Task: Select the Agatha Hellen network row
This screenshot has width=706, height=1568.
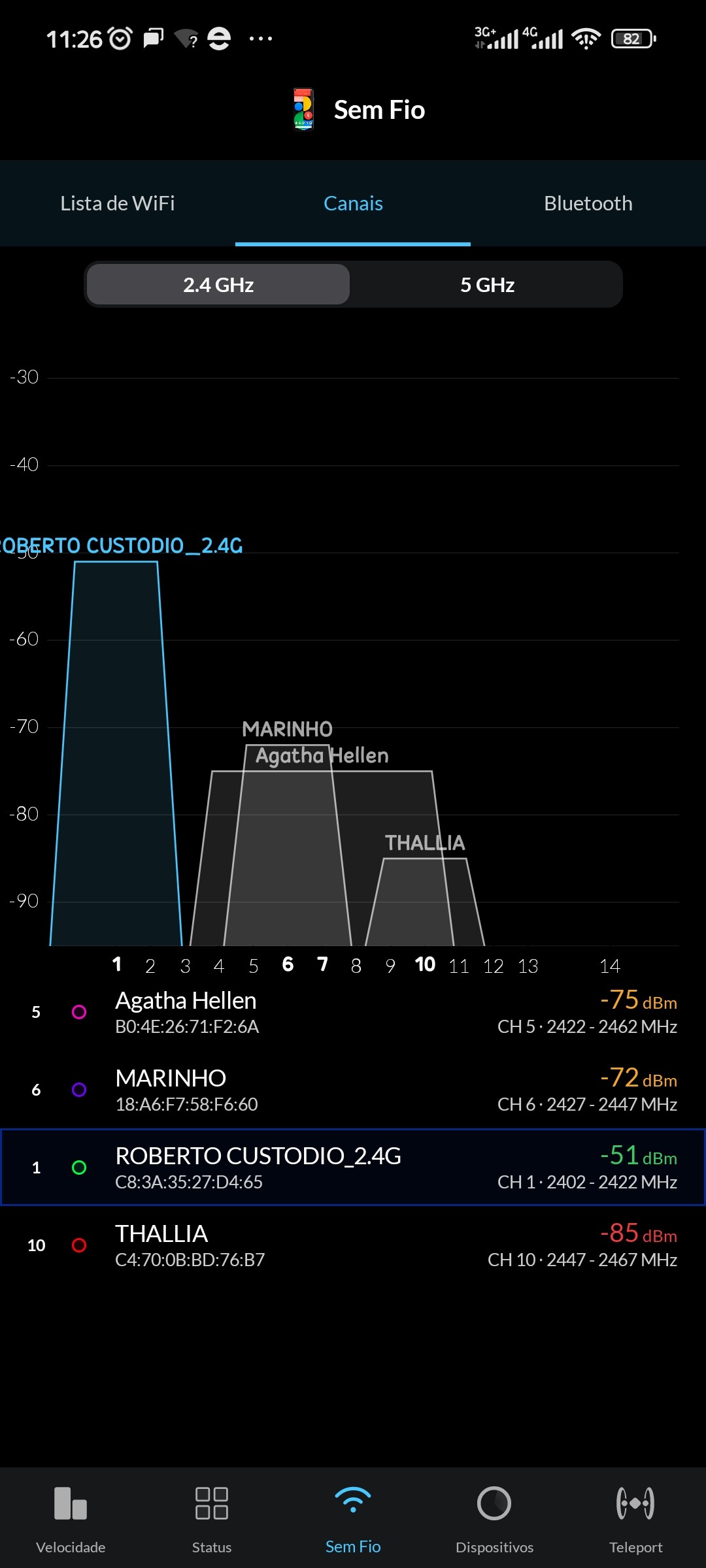Action: coord(353,1012)
